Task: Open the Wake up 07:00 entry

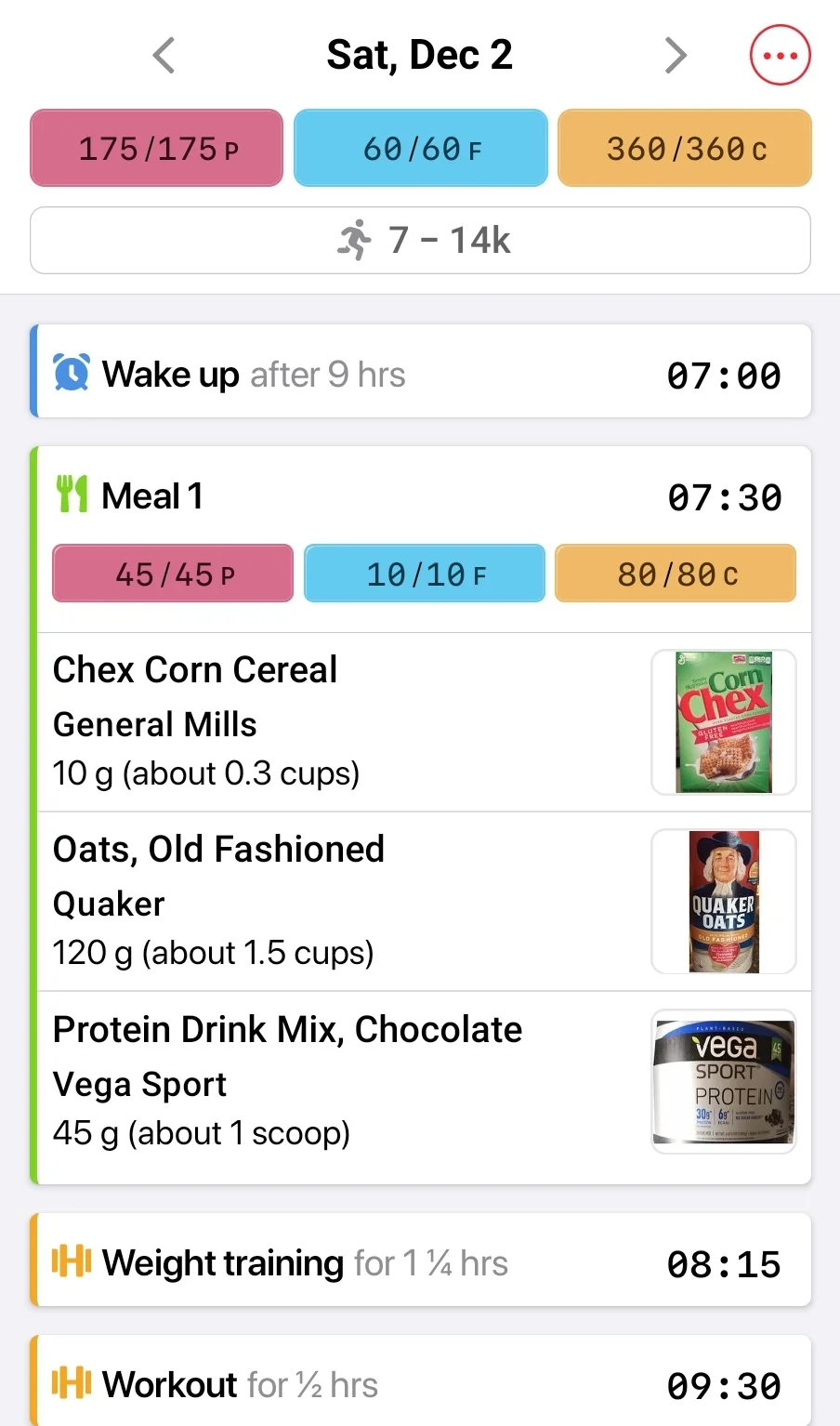Action: (x=420, y=371)
